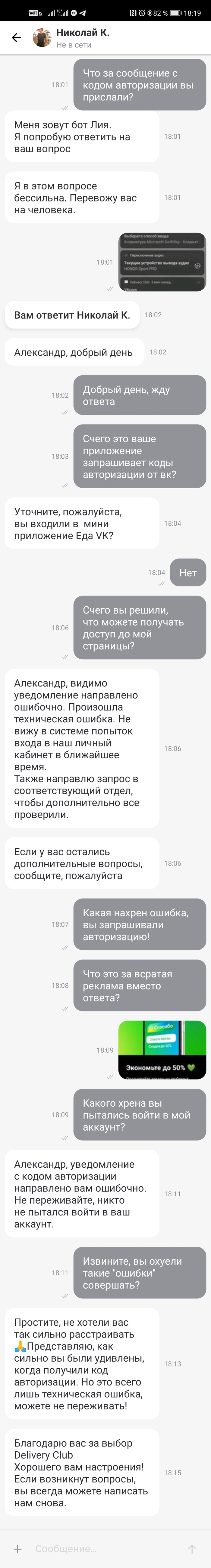This screenshot has height=1568, width=211.
Task: Send the message with the arrow icon
Action: point(192,1549)
